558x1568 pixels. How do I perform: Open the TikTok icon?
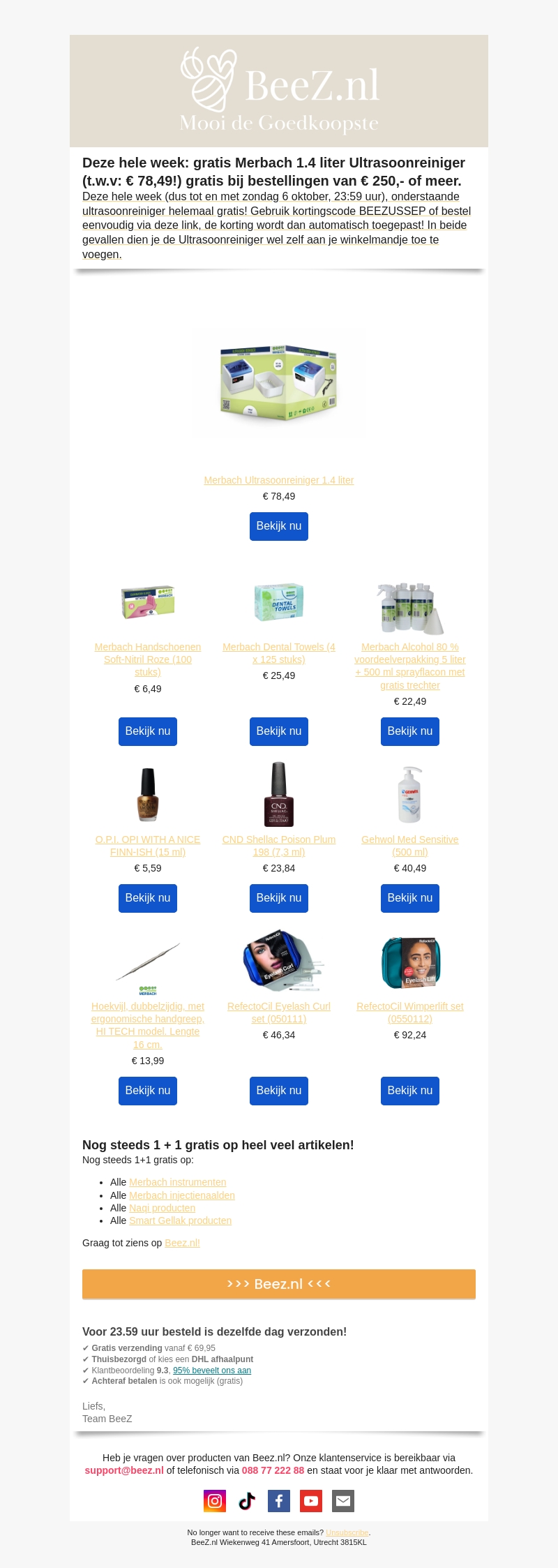[x=247, y=1500]
